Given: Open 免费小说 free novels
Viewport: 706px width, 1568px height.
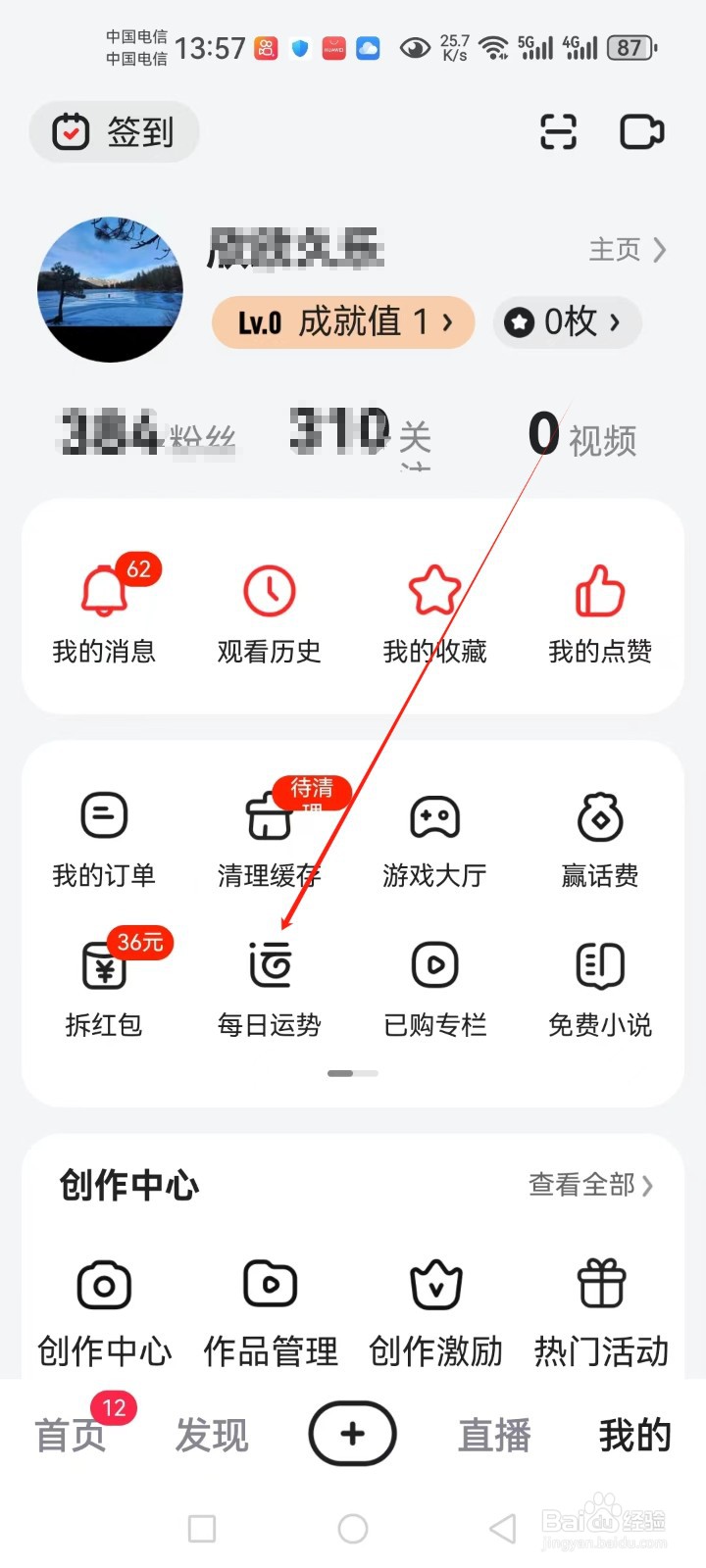Looking at the screenshot, I should 600,985.
